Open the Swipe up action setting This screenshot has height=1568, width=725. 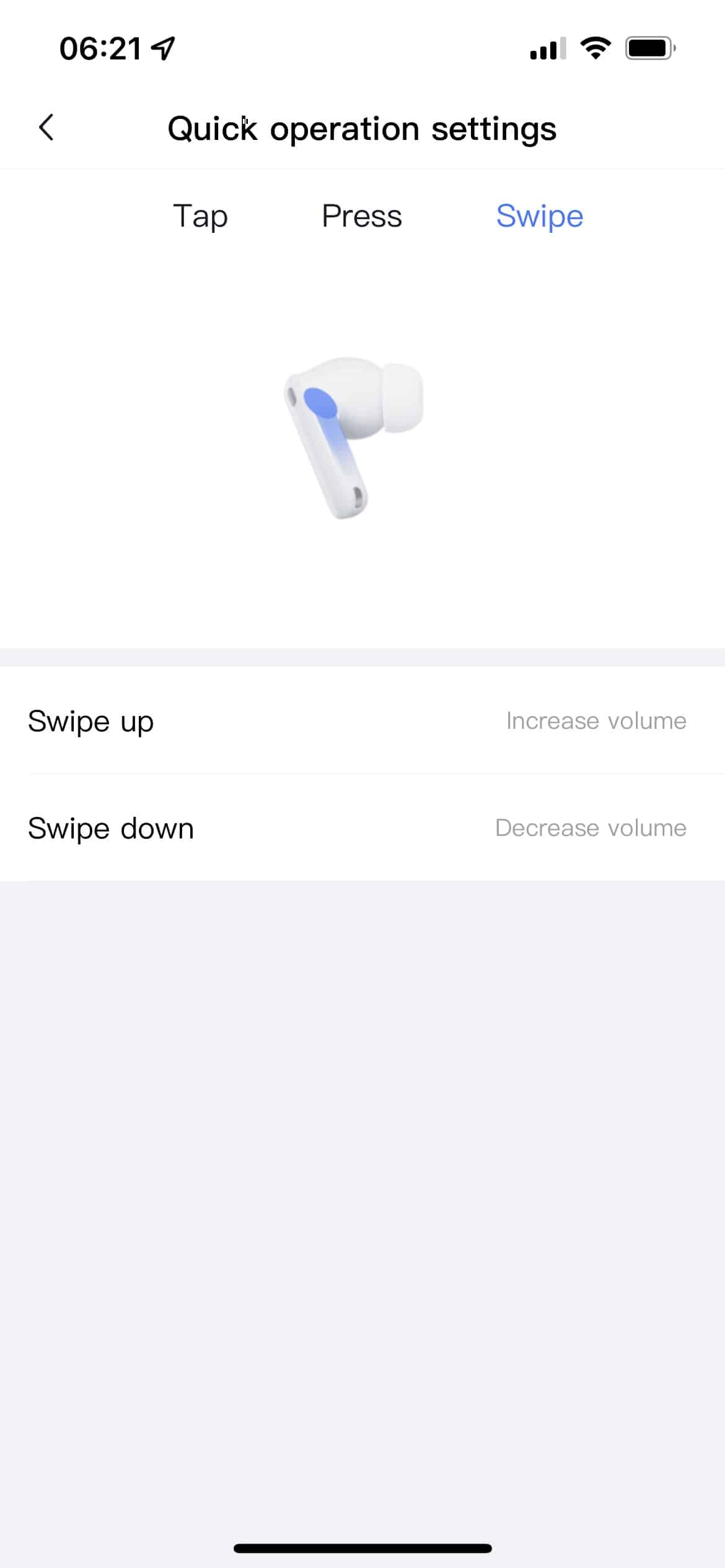pyautogui.click(x=362, y=721)
